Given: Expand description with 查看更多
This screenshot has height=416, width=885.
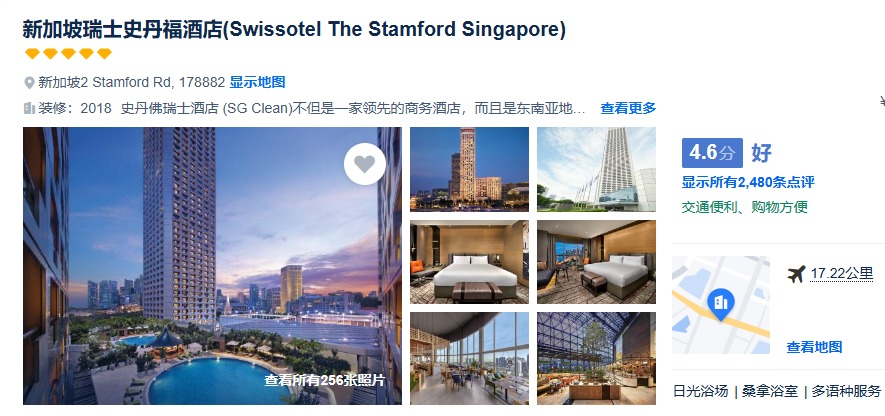Looking at the screenshot, I should tap(628, 108).
